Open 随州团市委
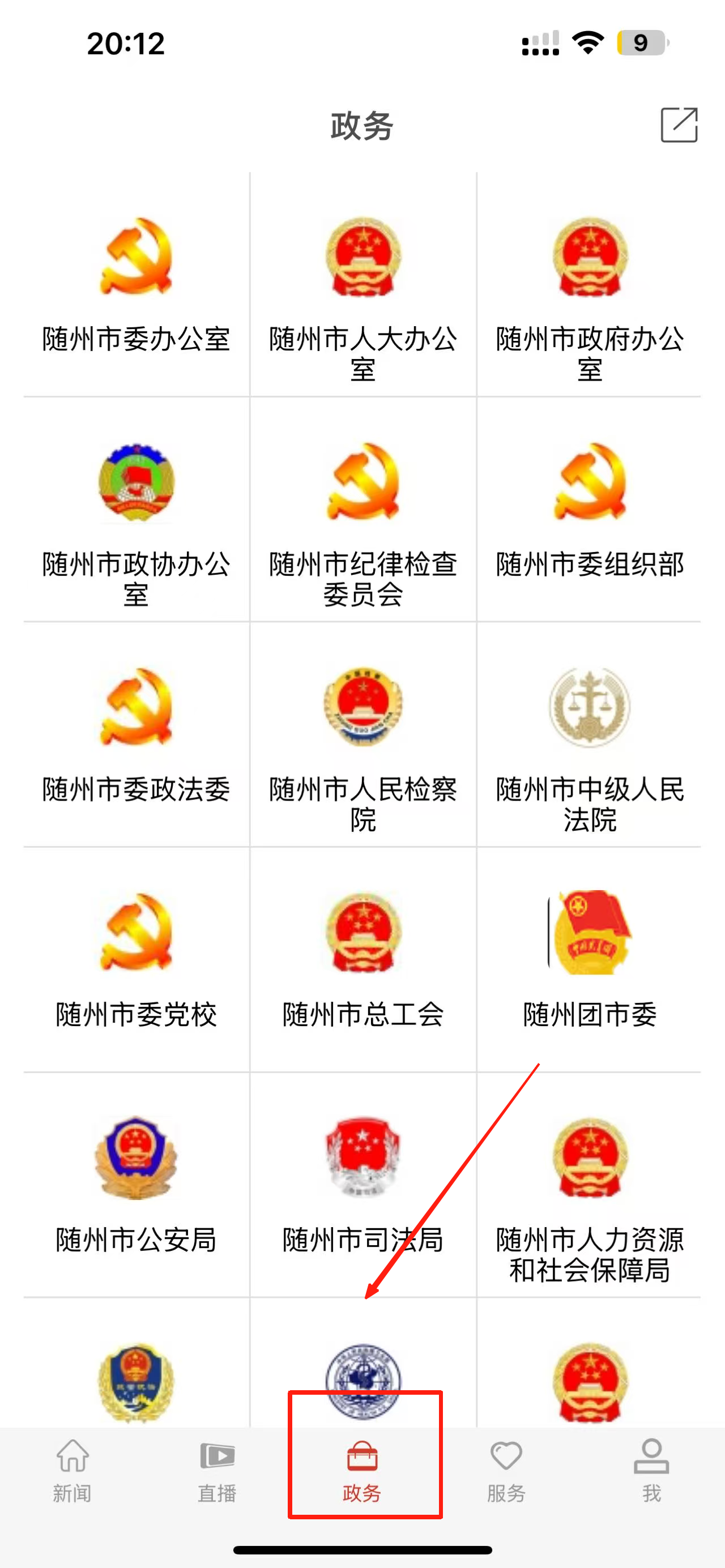Viewport: 725px width, 1568px height. (x=589, y=962)
